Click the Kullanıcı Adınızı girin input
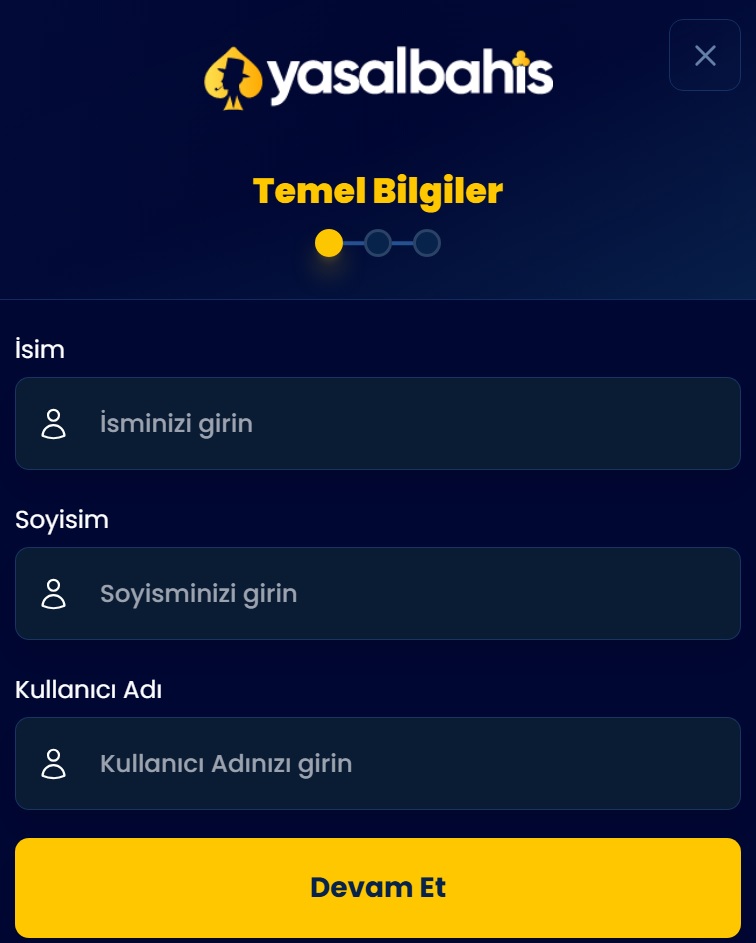Viewport: 756px width, 943px height. [377, 763]
